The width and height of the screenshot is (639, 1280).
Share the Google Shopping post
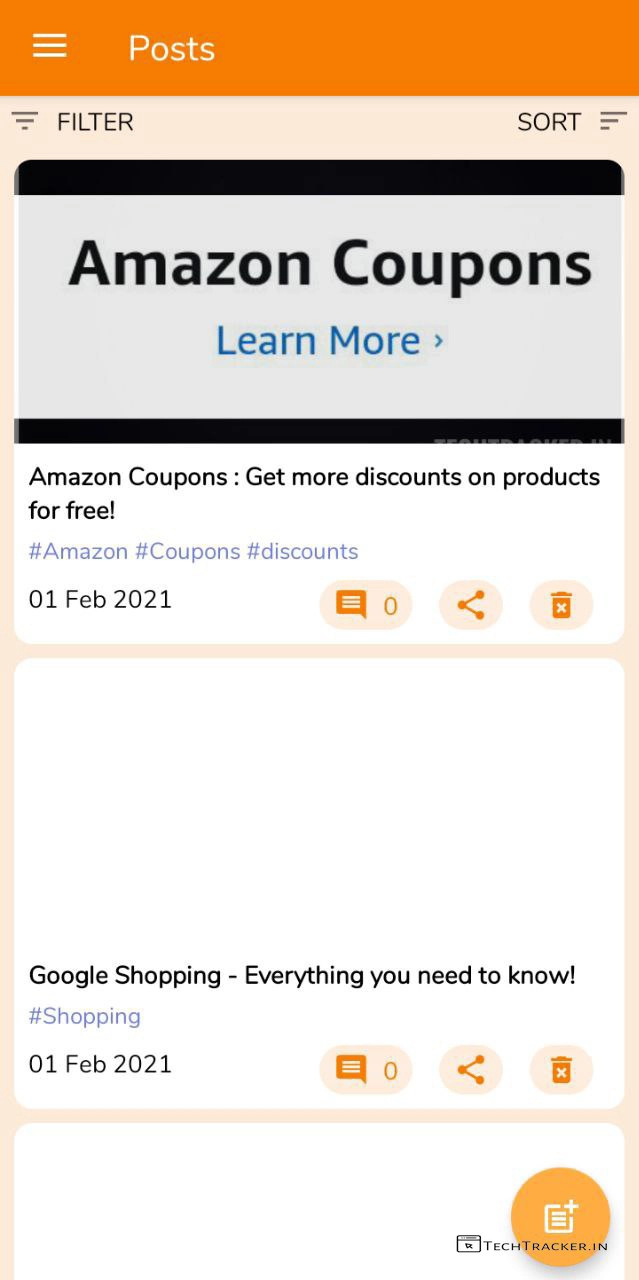click(x=470, y=1070)
